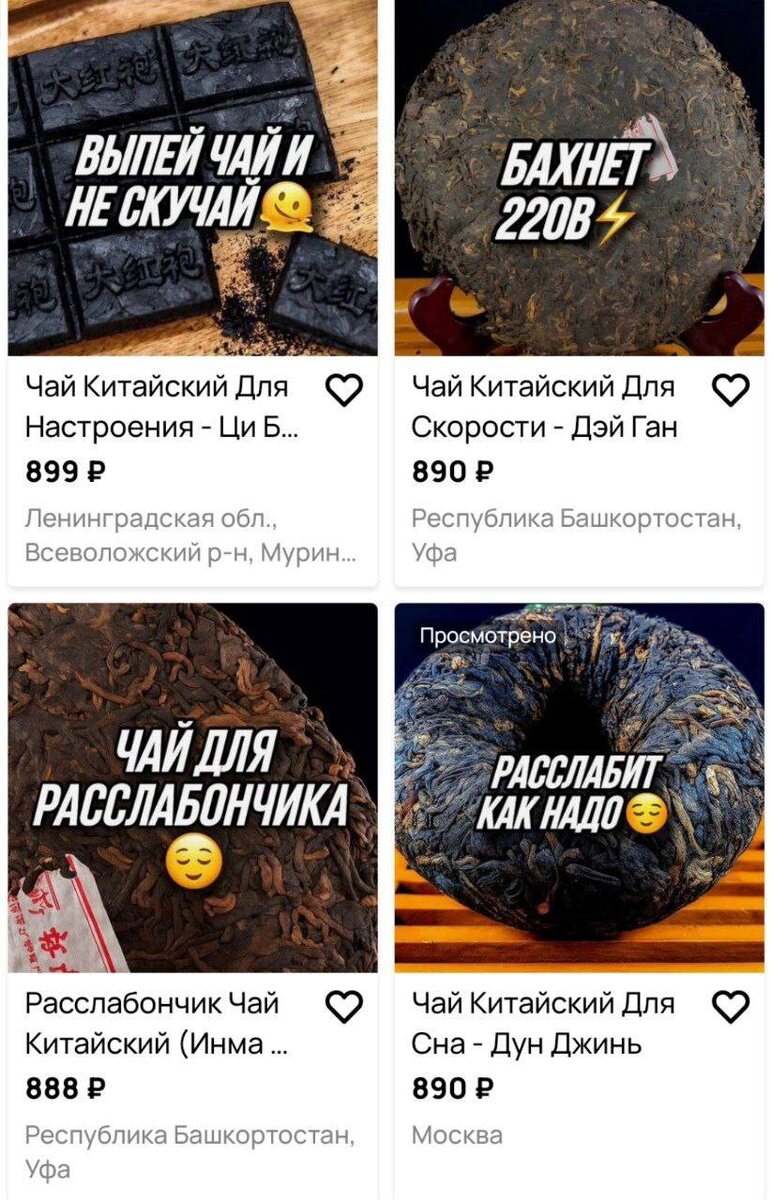
Task: View the «Чай для расслабончика» listing
Action: pos(192,788)
